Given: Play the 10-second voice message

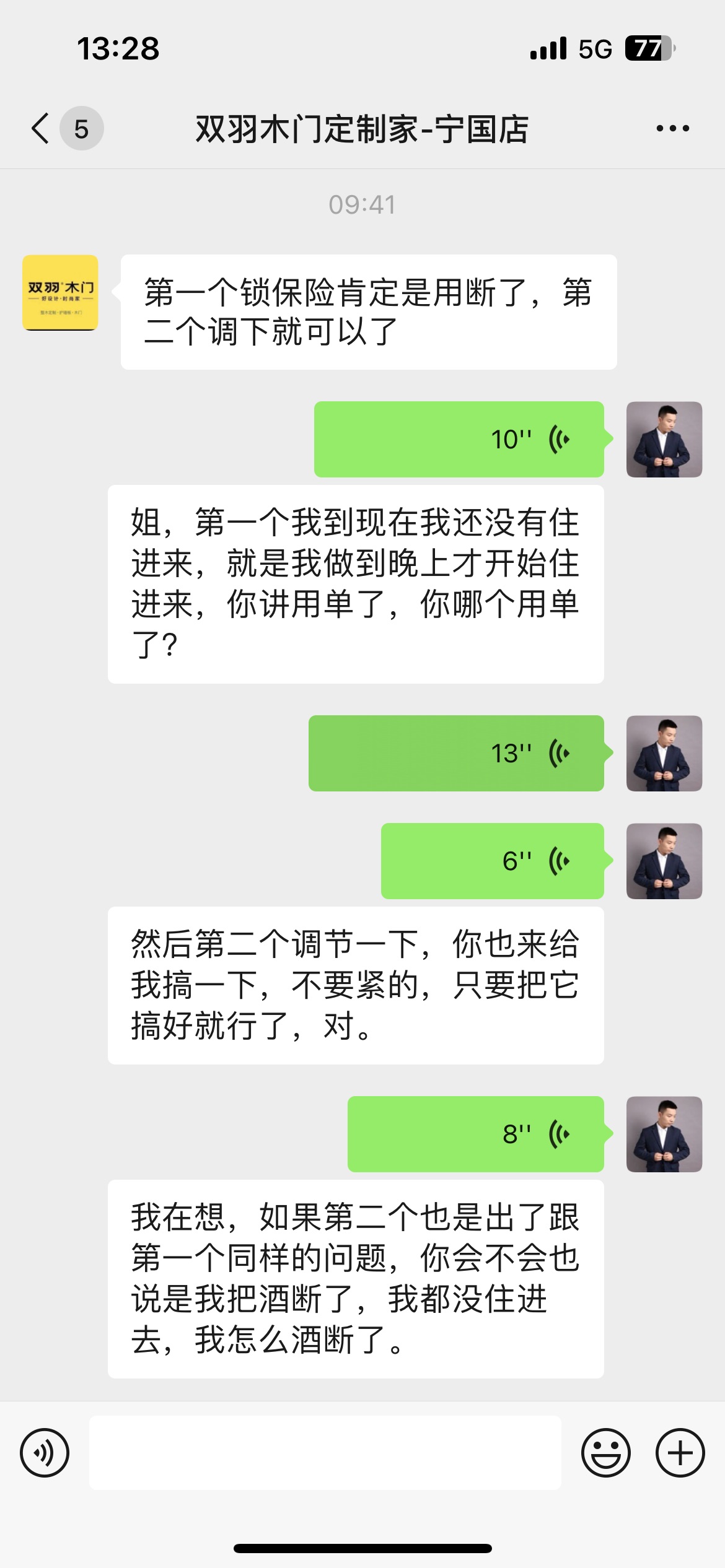Looking at the screenshot, I should pos(459,439).
